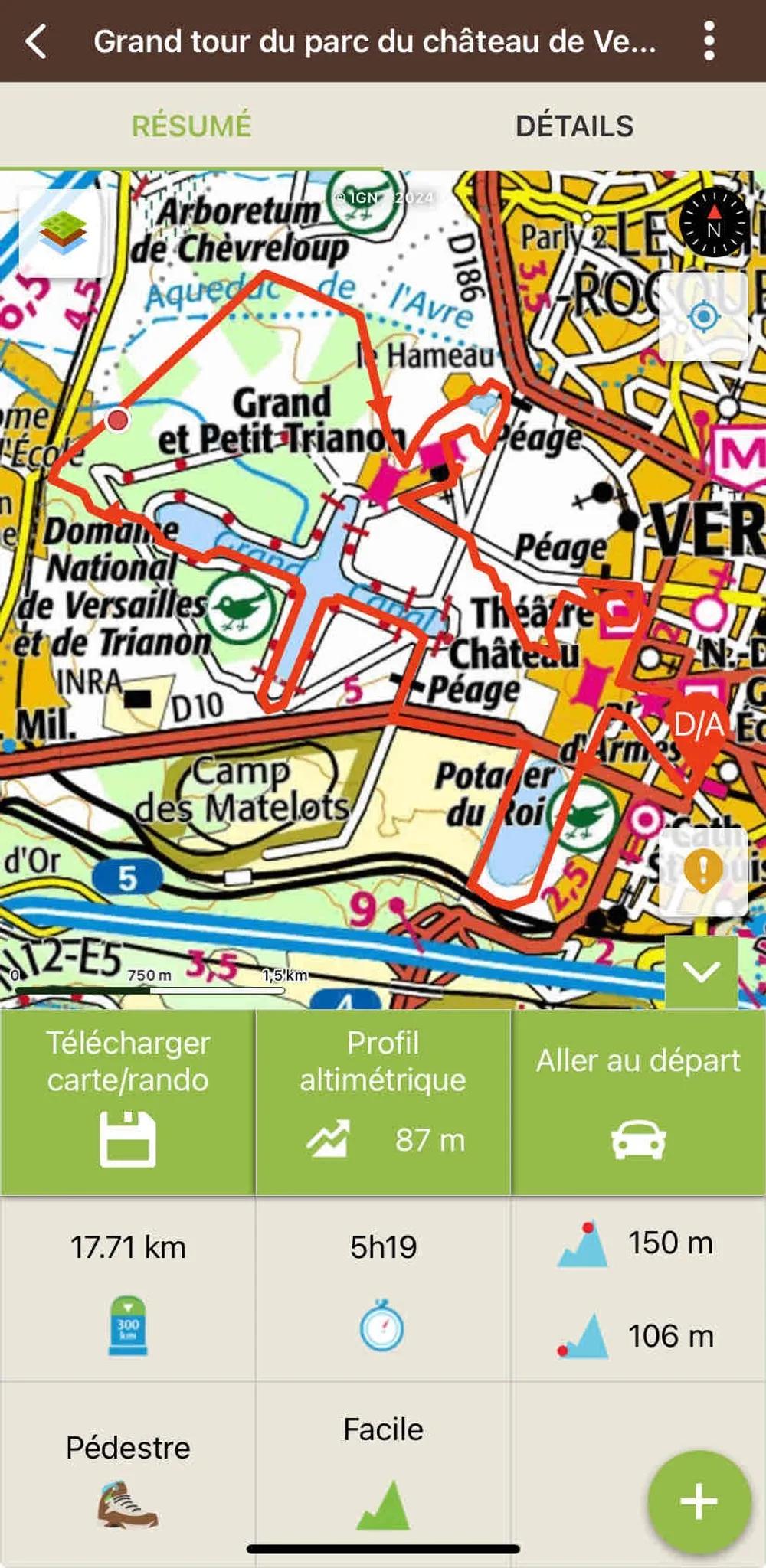Tap the green plus floating button
766x1568 pixels.
[699, 1501]
